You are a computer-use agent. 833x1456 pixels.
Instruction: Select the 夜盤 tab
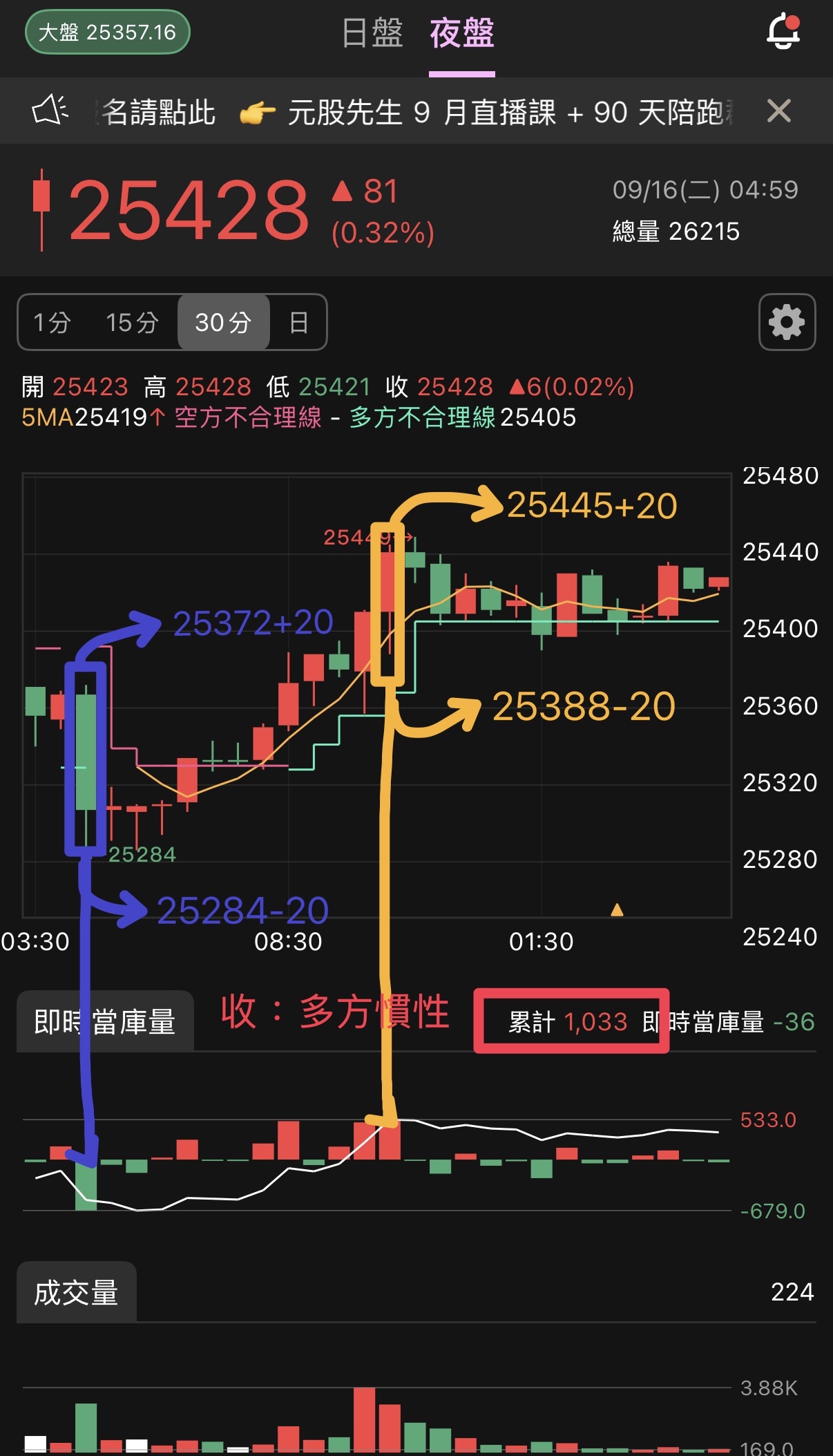click(461, 33)
